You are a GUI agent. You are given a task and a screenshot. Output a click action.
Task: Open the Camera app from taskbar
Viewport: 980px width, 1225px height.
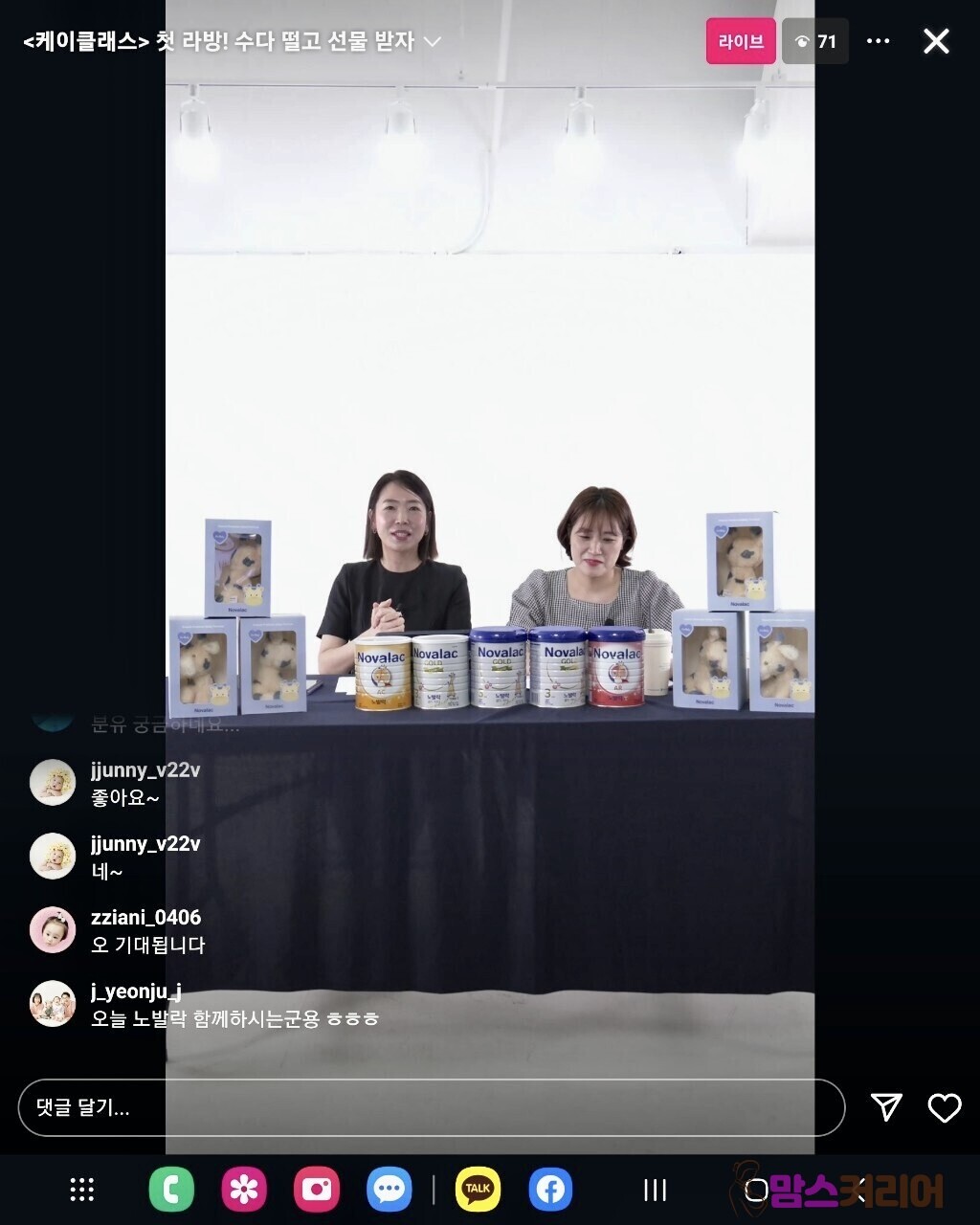(317, 1190)
